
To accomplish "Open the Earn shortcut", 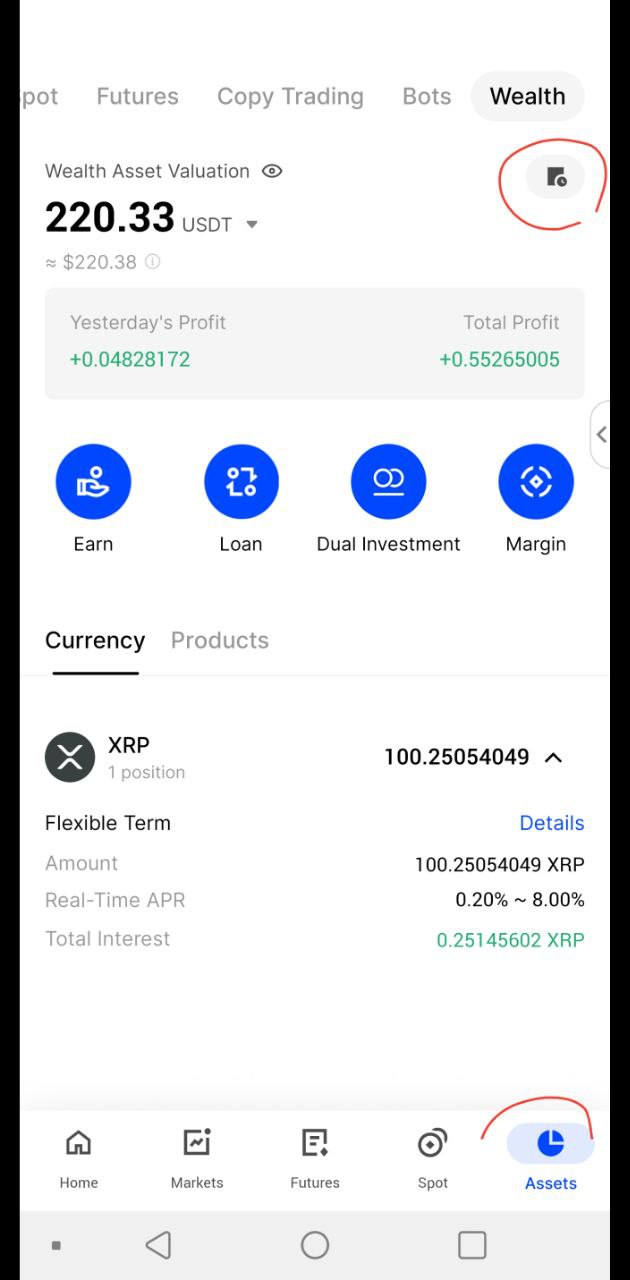I will (93, 499).
